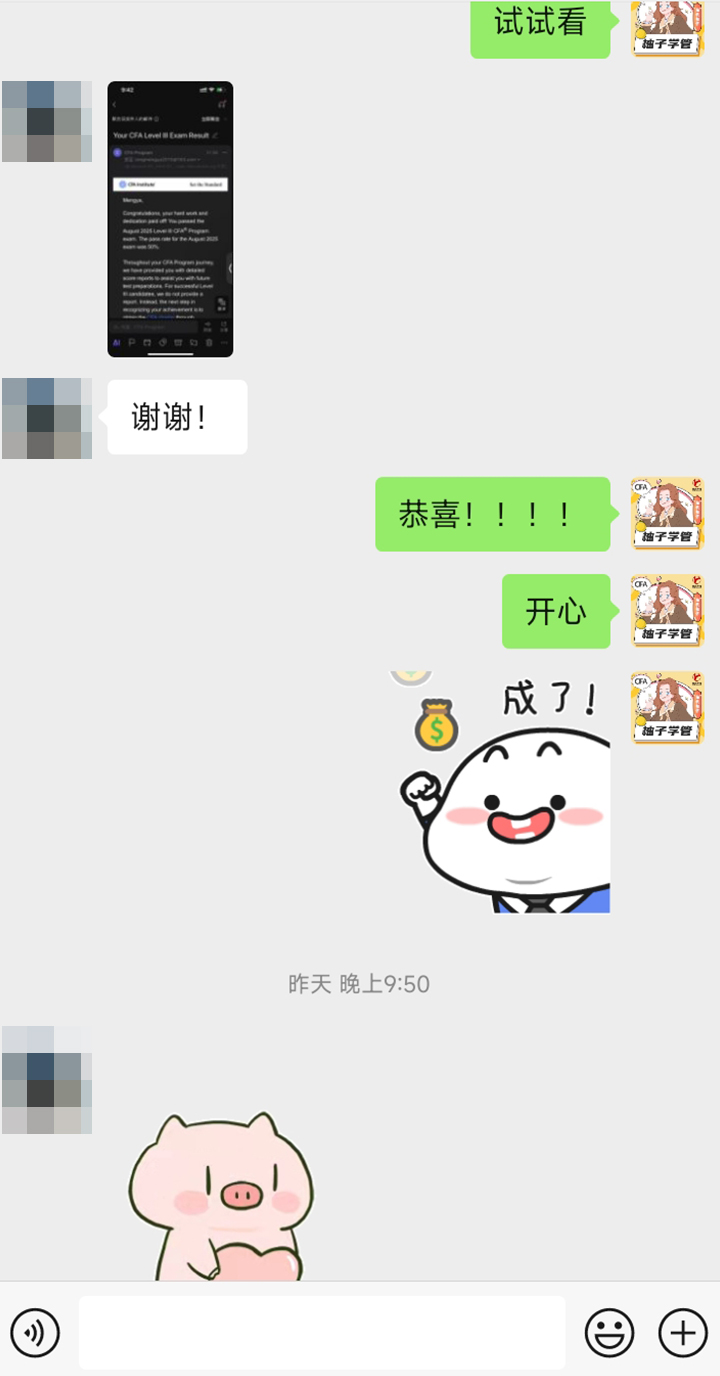Image resolution: width=720 pixels, height=1376 pixels.
Task: Focus the message text input box
Action: [322, 1333]
